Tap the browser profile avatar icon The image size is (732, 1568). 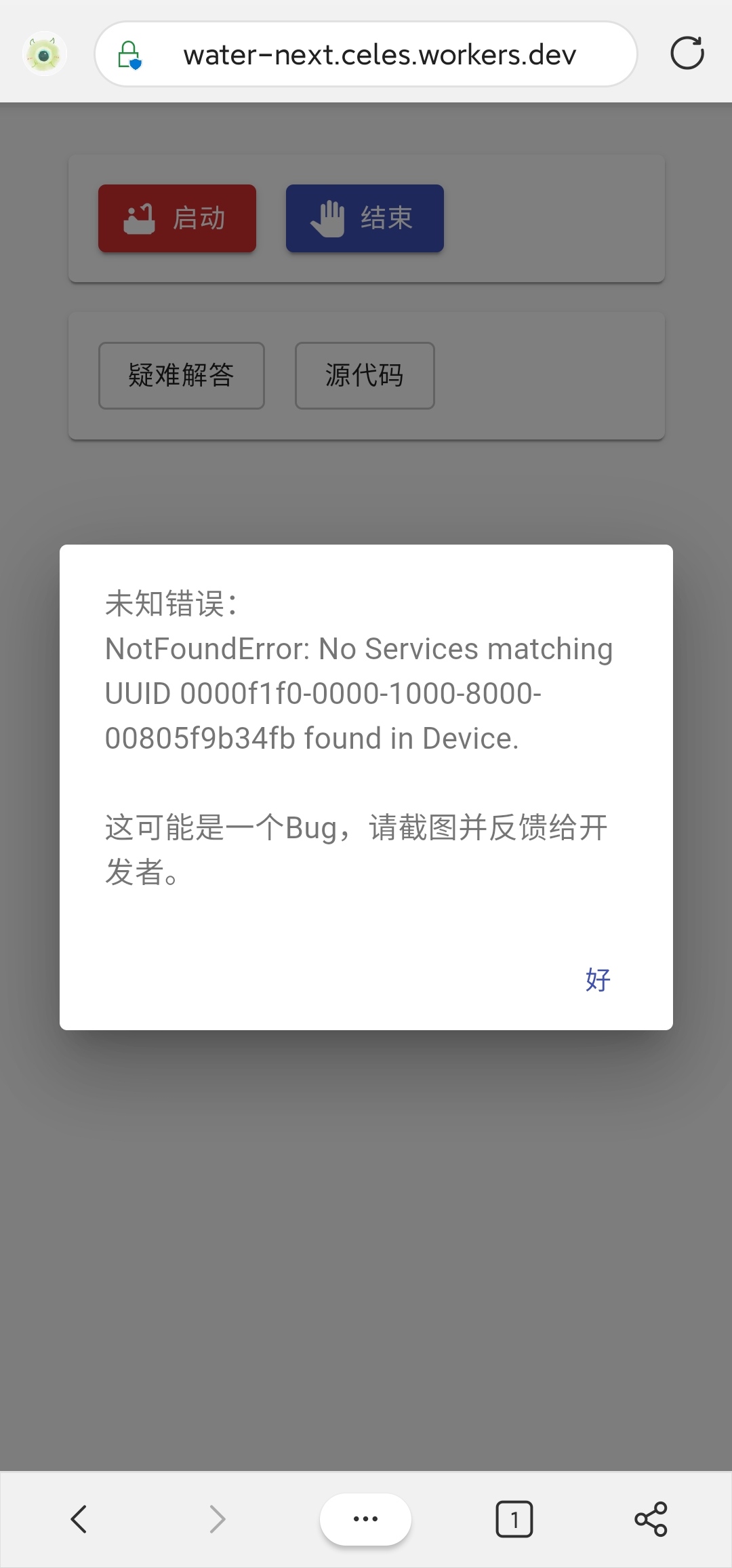tap(44, 52)
